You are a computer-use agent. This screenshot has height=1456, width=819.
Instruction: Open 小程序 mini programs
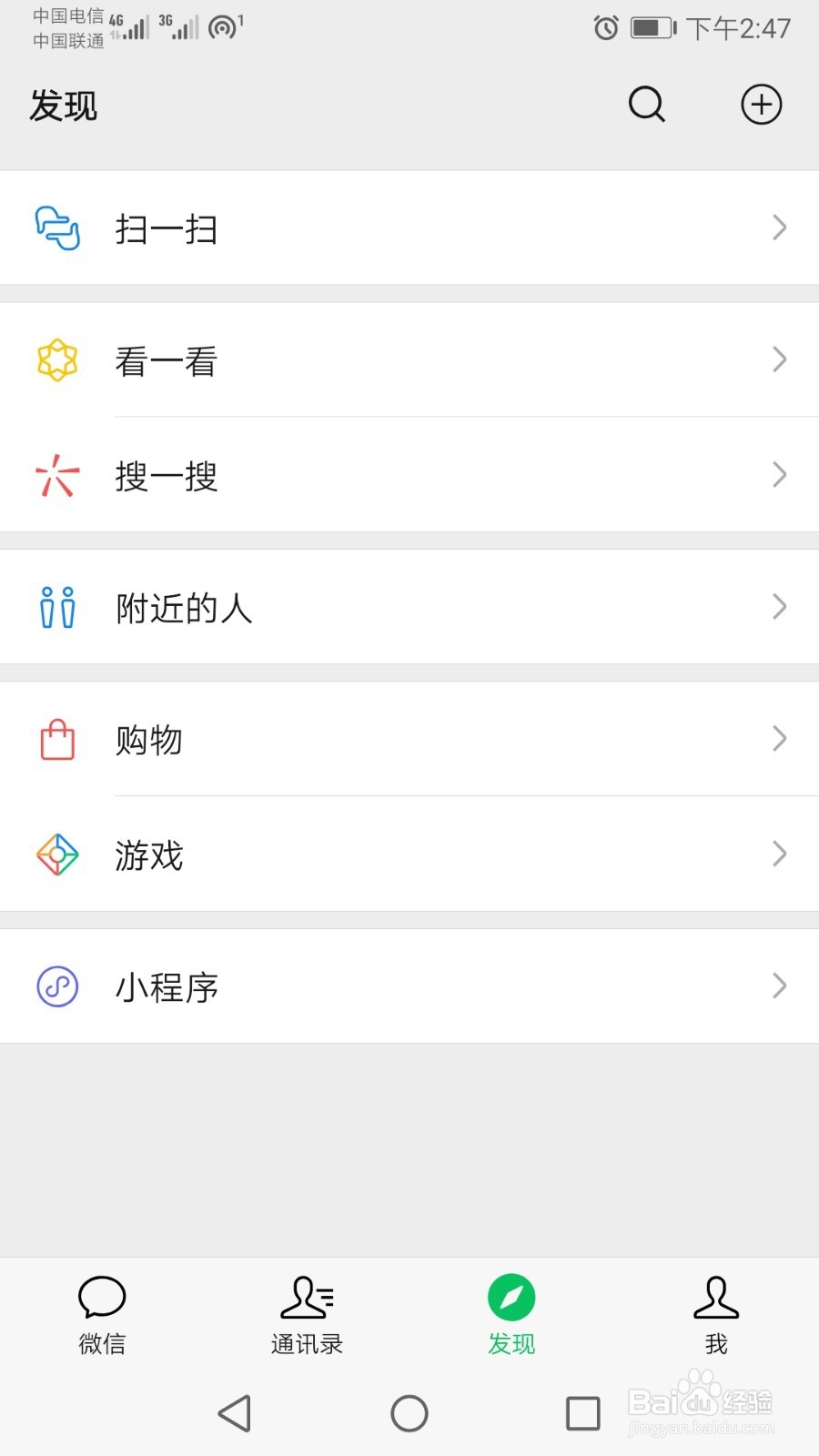[409, 986]
